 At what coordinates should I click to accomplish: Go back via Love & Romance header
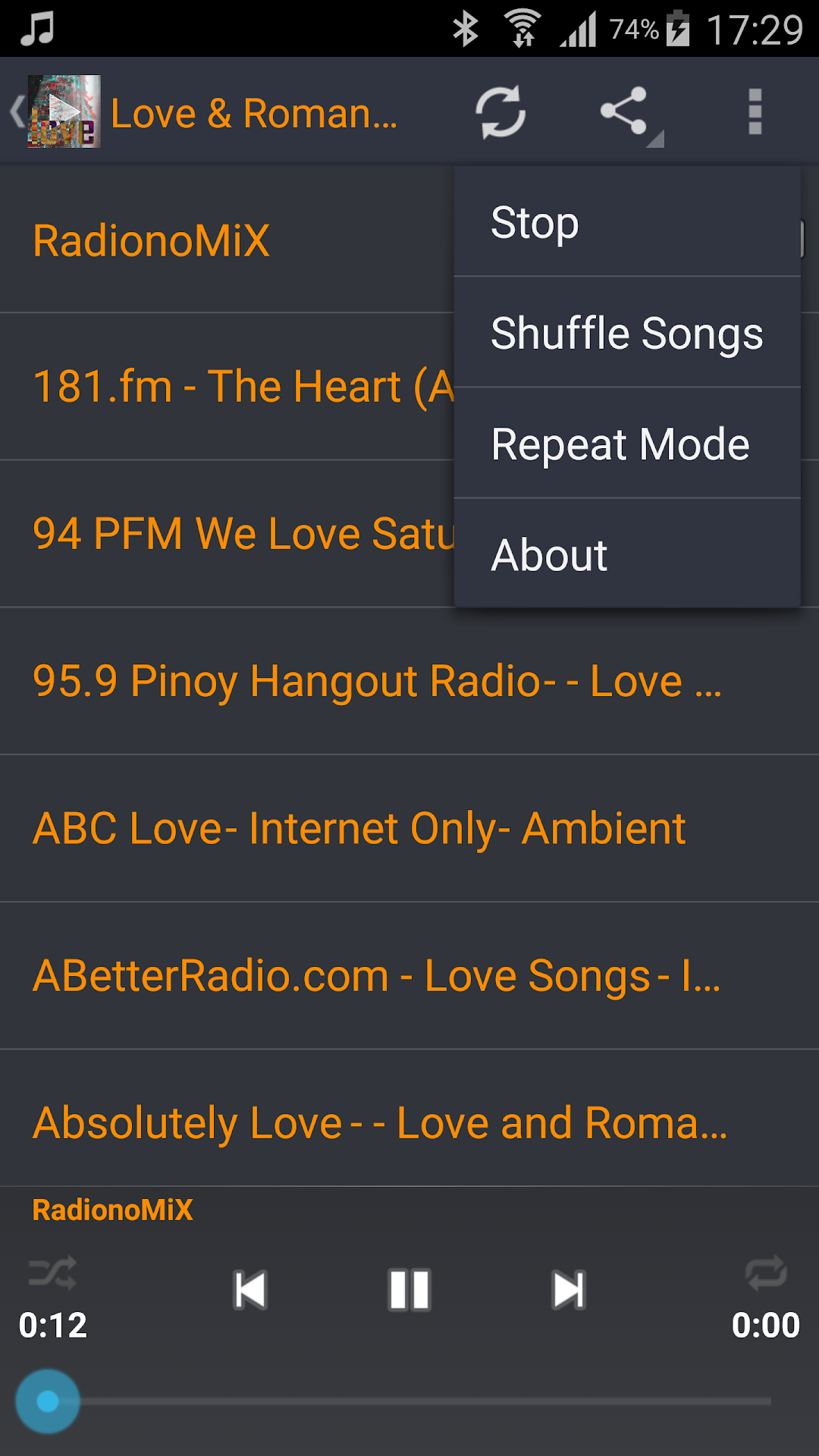205,112
